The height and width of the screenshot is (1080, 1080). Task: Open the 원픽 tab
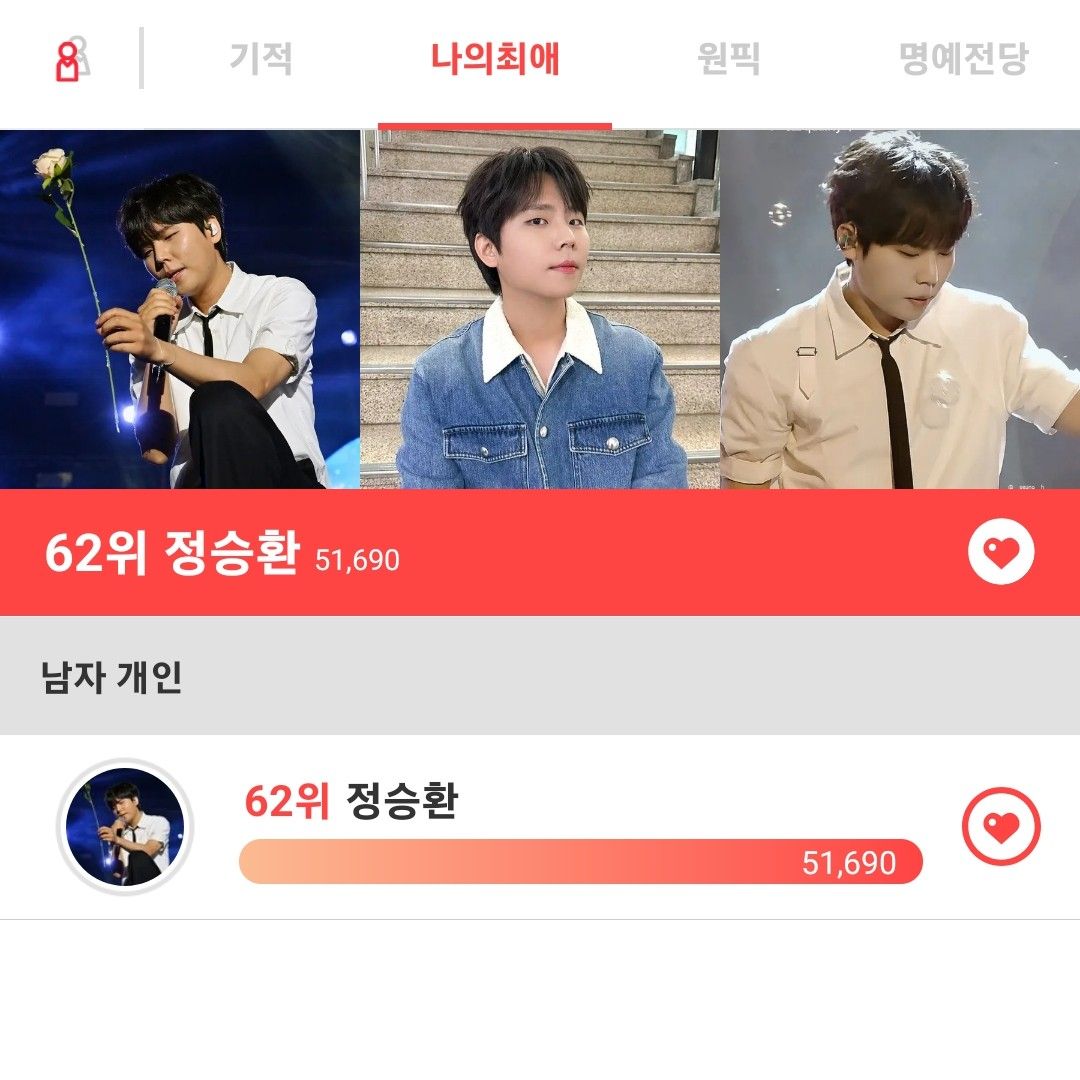pyautogui.click(x=728, y=59)
